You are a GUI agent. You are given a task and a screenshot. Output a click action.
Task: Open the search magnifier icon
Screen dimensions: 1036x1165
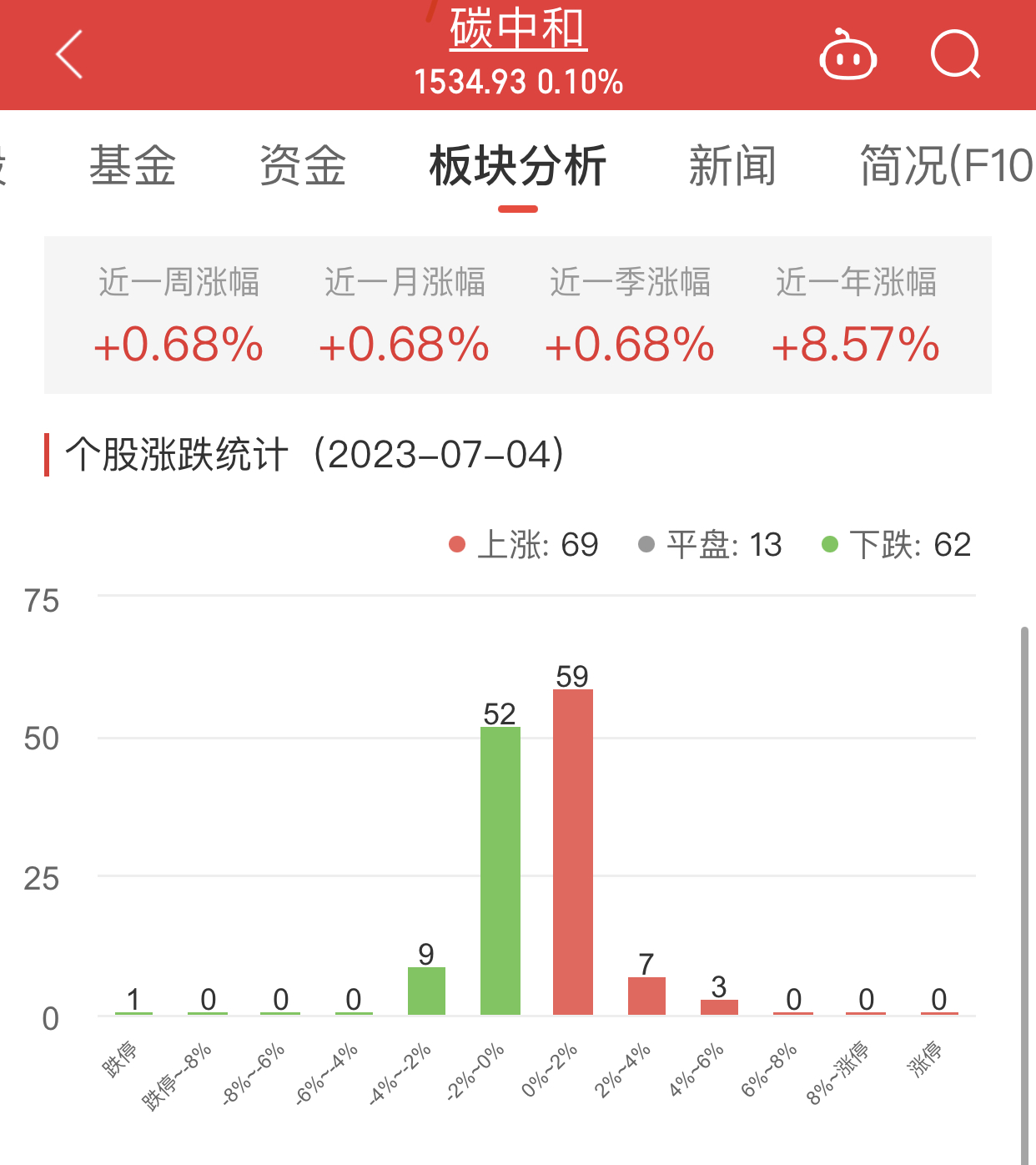[x=955, y=55]
